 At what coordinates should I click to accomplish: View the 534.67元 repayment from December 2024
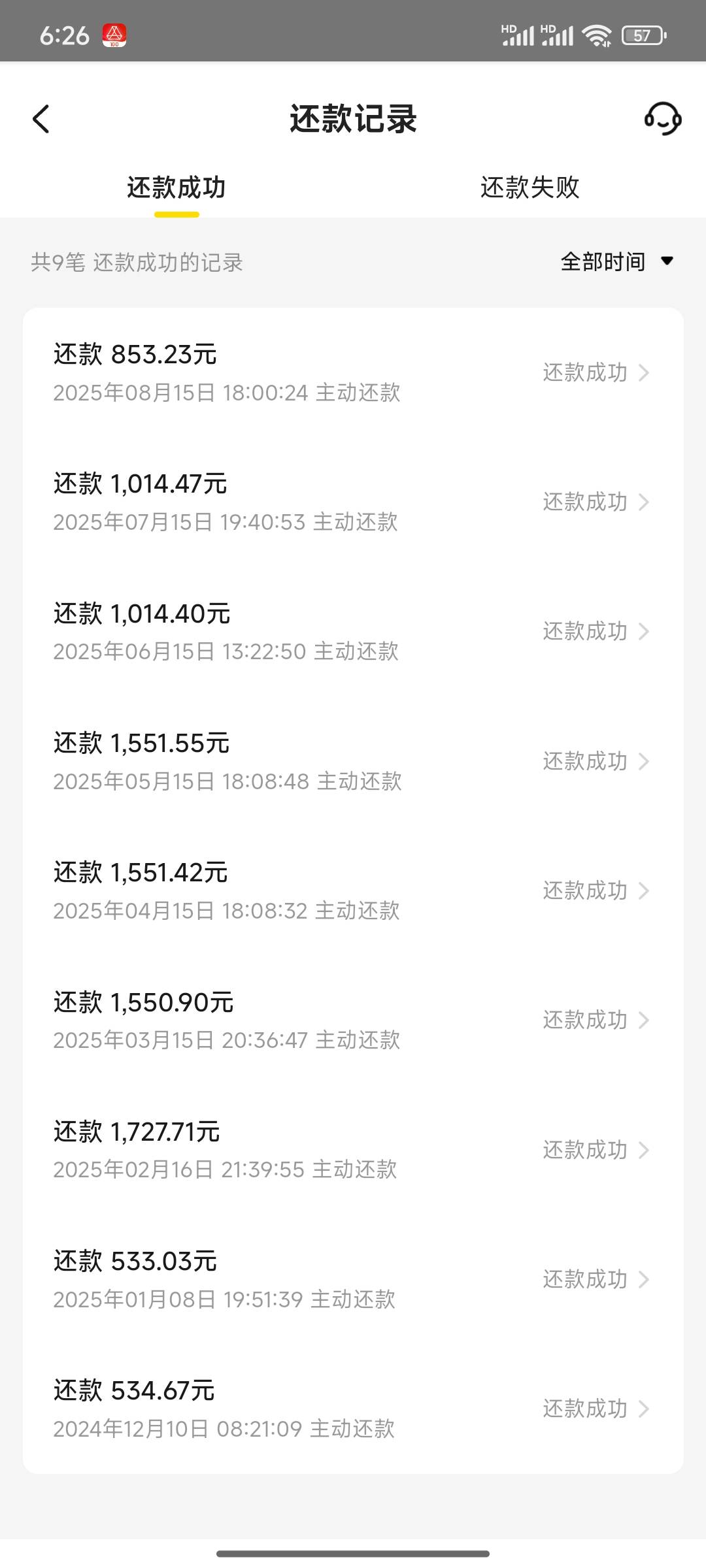pos(353,1409)
